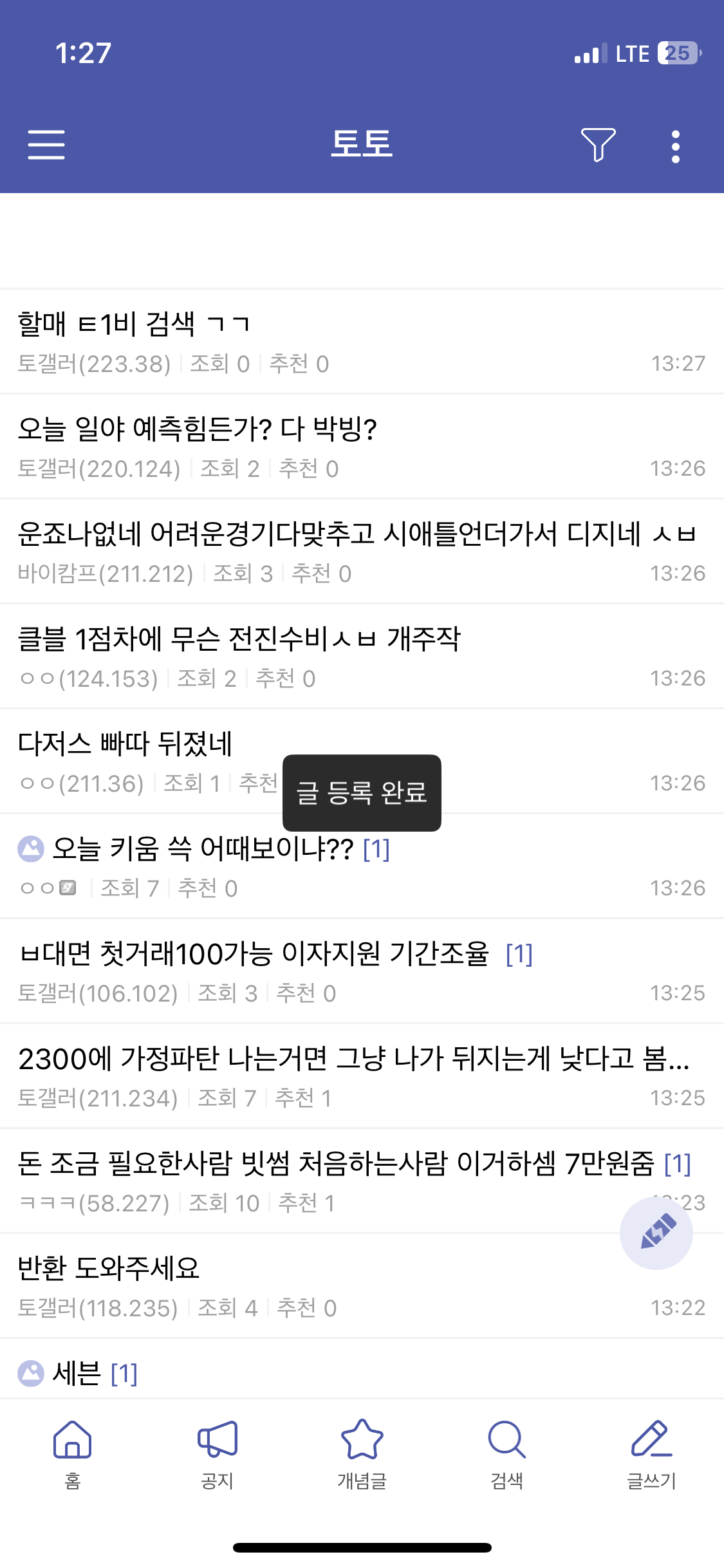Open post '2300에 가정파탄 나는거면'

pyautogui.click(x=353, y=1059)
